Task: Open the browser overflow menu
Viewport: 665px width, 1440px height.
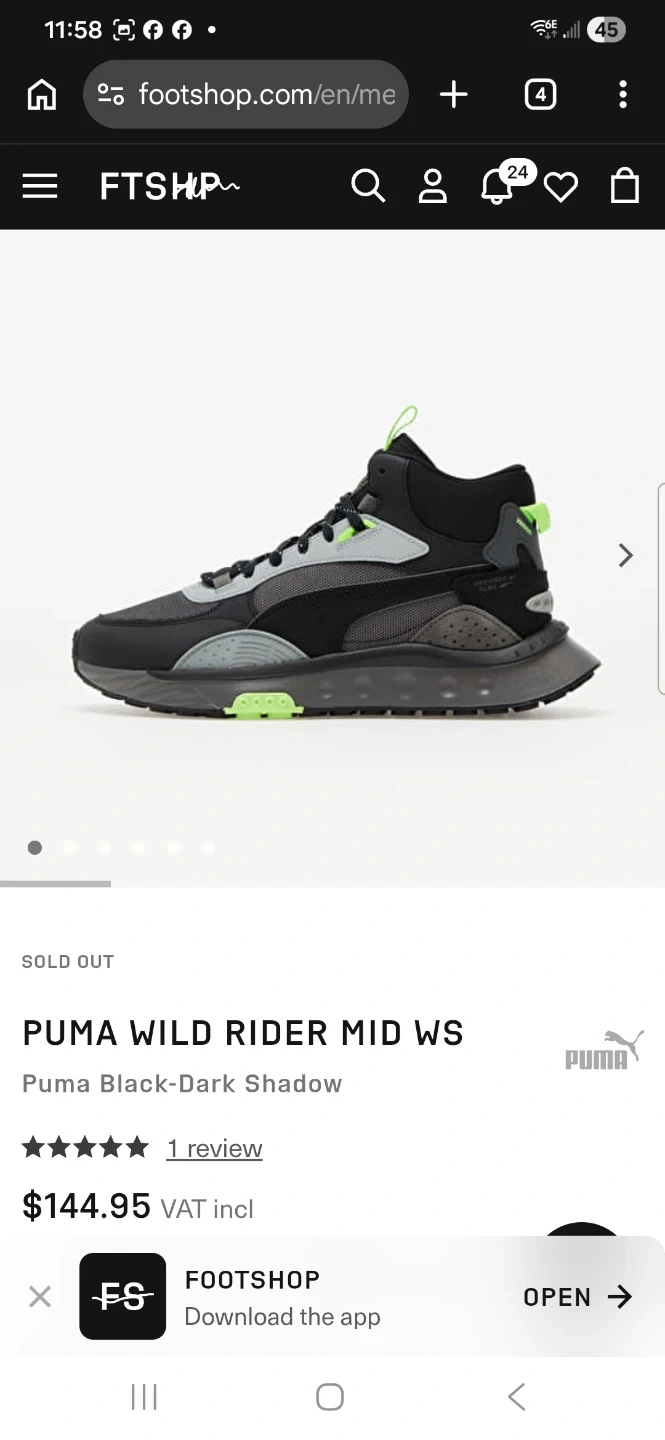Action: point(622,95)
